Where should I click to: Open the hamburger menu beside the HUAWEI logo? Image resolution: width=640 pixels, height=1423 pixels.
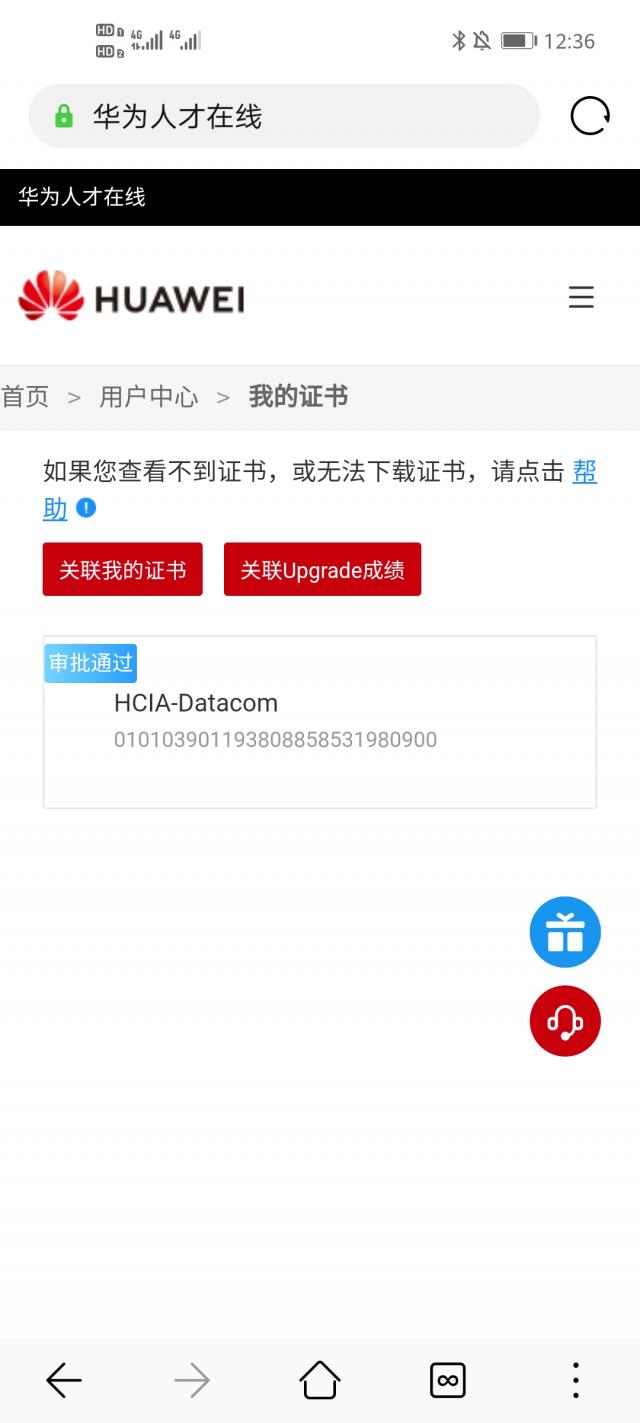[581, 298]
